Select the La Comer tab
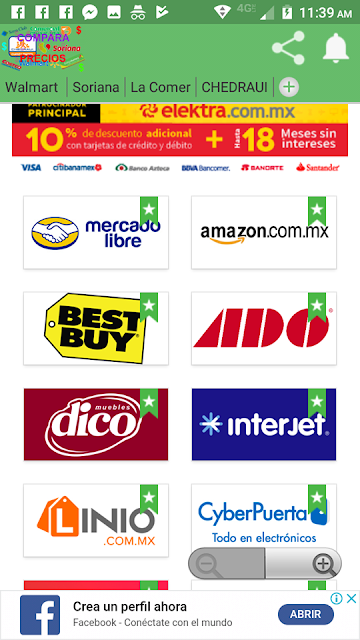This screenshot has height=640, width=360. tap(160, 87)
